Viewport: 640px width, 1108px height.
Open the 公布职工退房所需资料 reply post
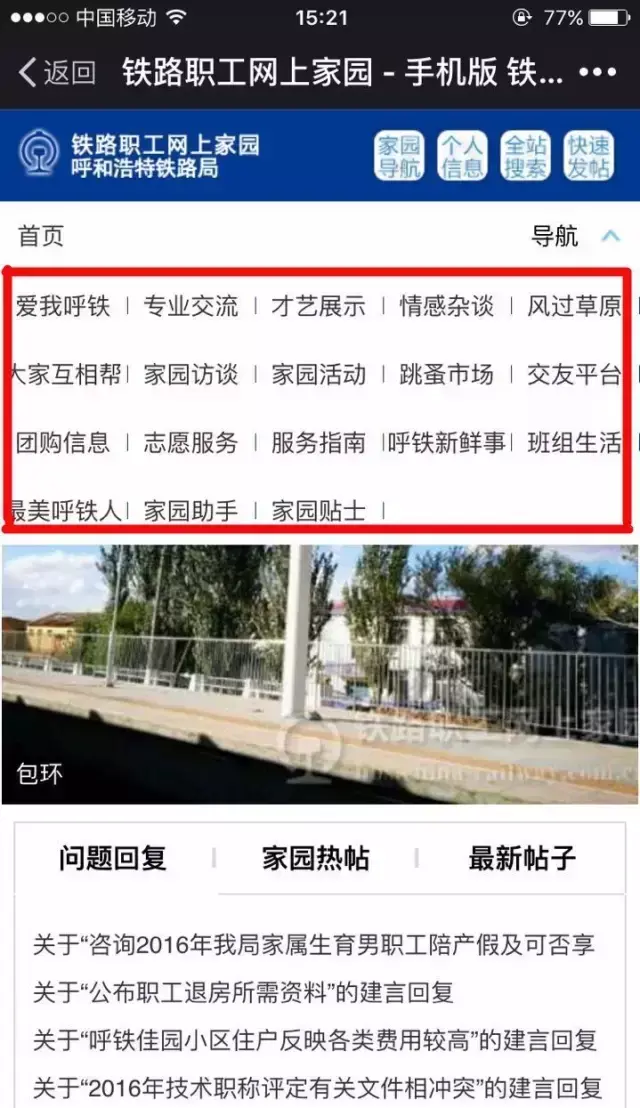[243, 992]
